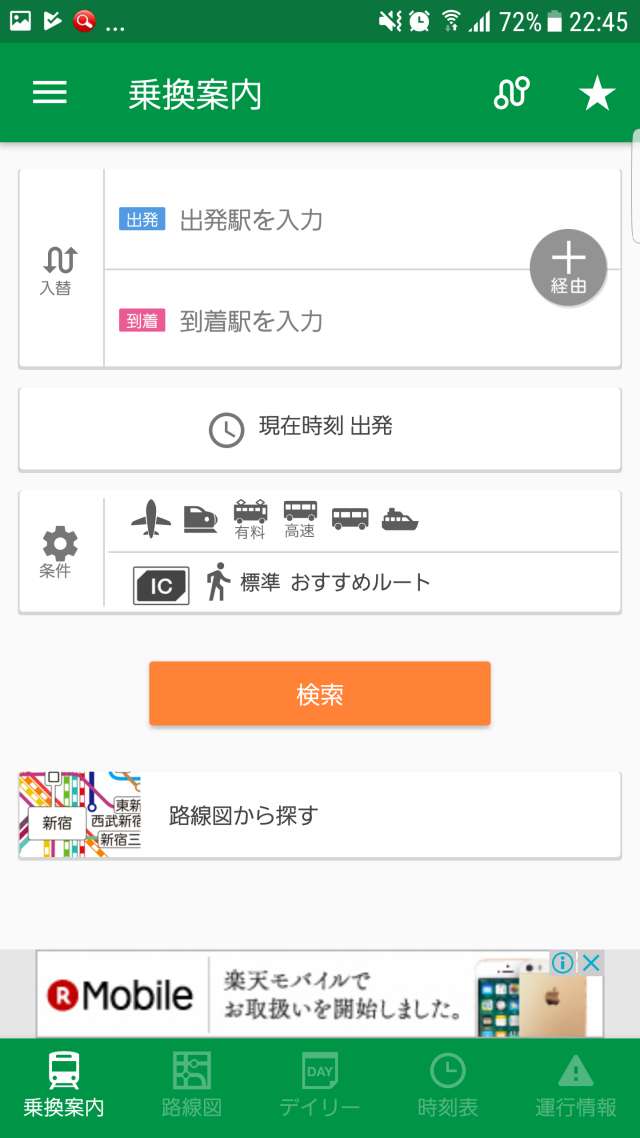
Task: Switch to the 路線図 tab
Action: click(x=191, y=1086)
